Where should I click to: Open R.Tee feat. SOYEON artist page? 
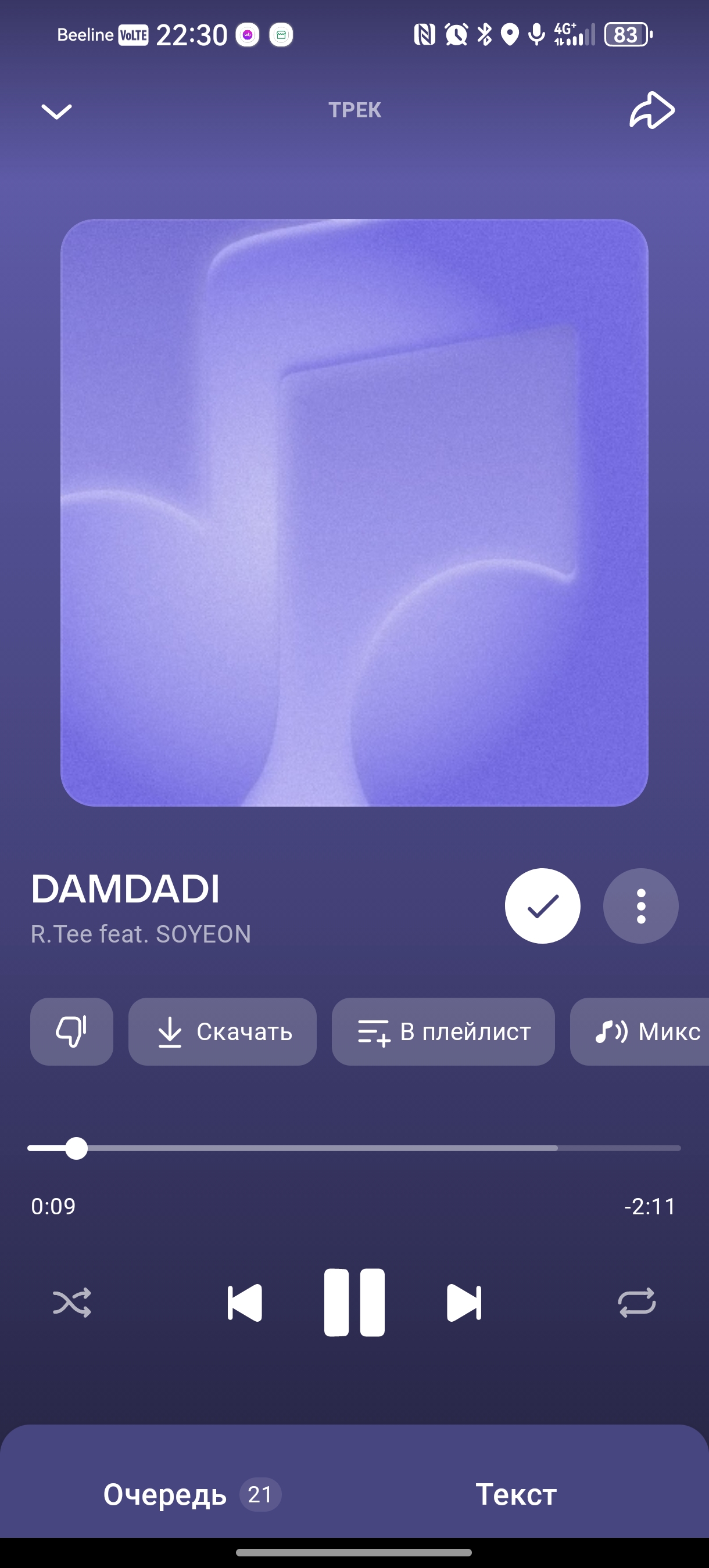coord(141,934)
